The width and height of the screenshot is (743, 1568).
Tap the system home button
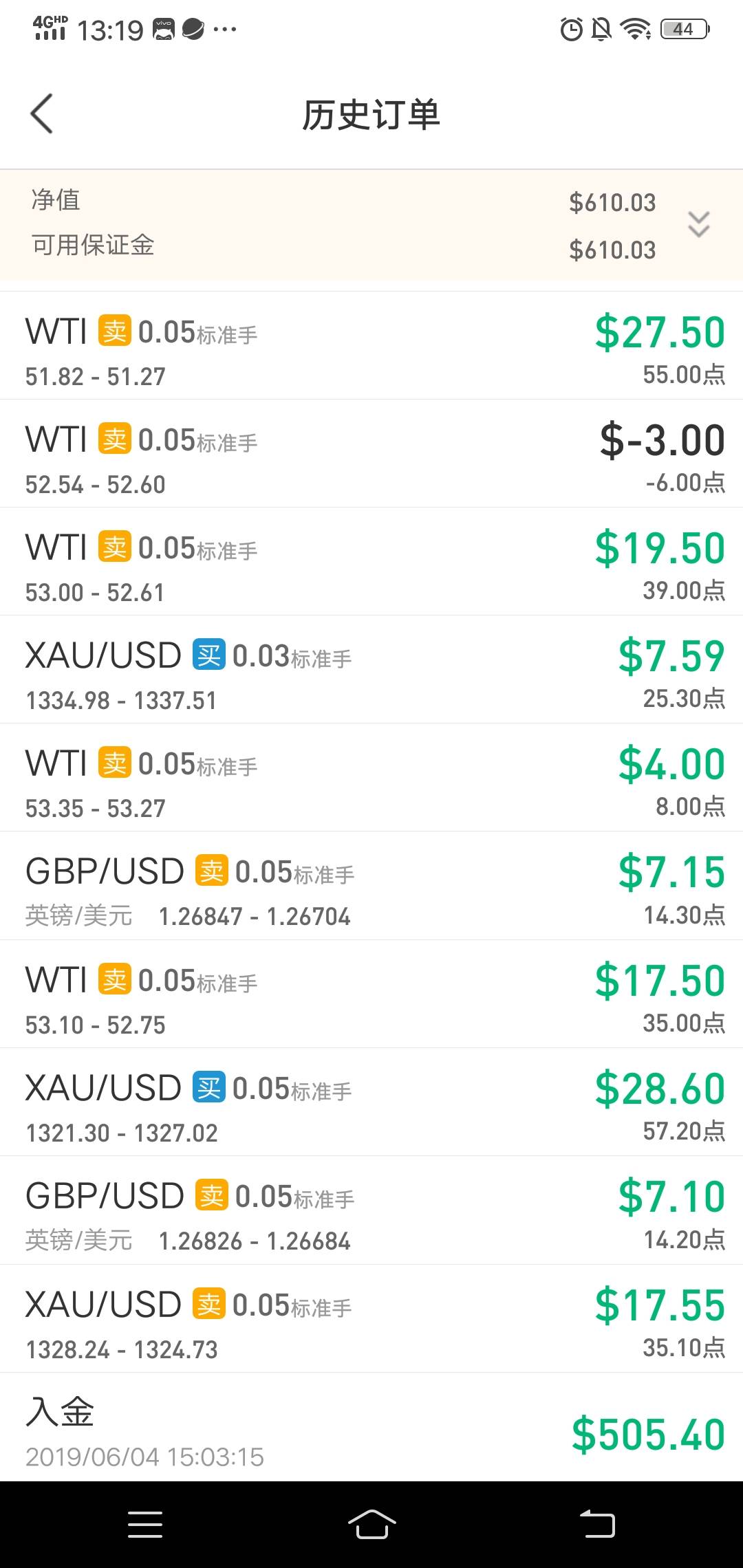pos(371,1524)
